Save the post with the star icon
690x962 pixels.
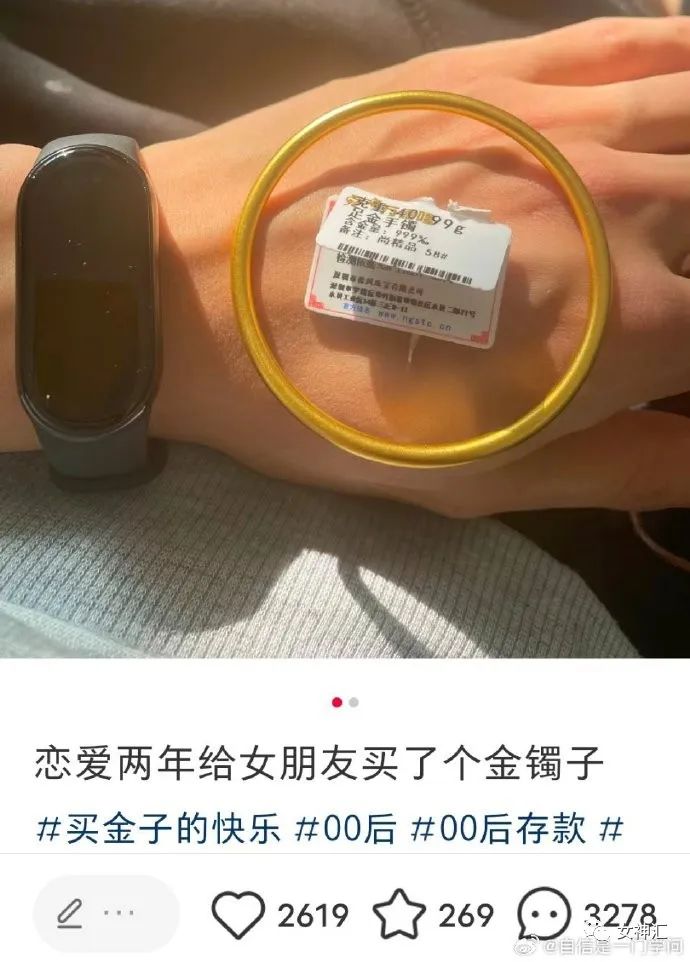pyautogui.click(x=399, y=914)
